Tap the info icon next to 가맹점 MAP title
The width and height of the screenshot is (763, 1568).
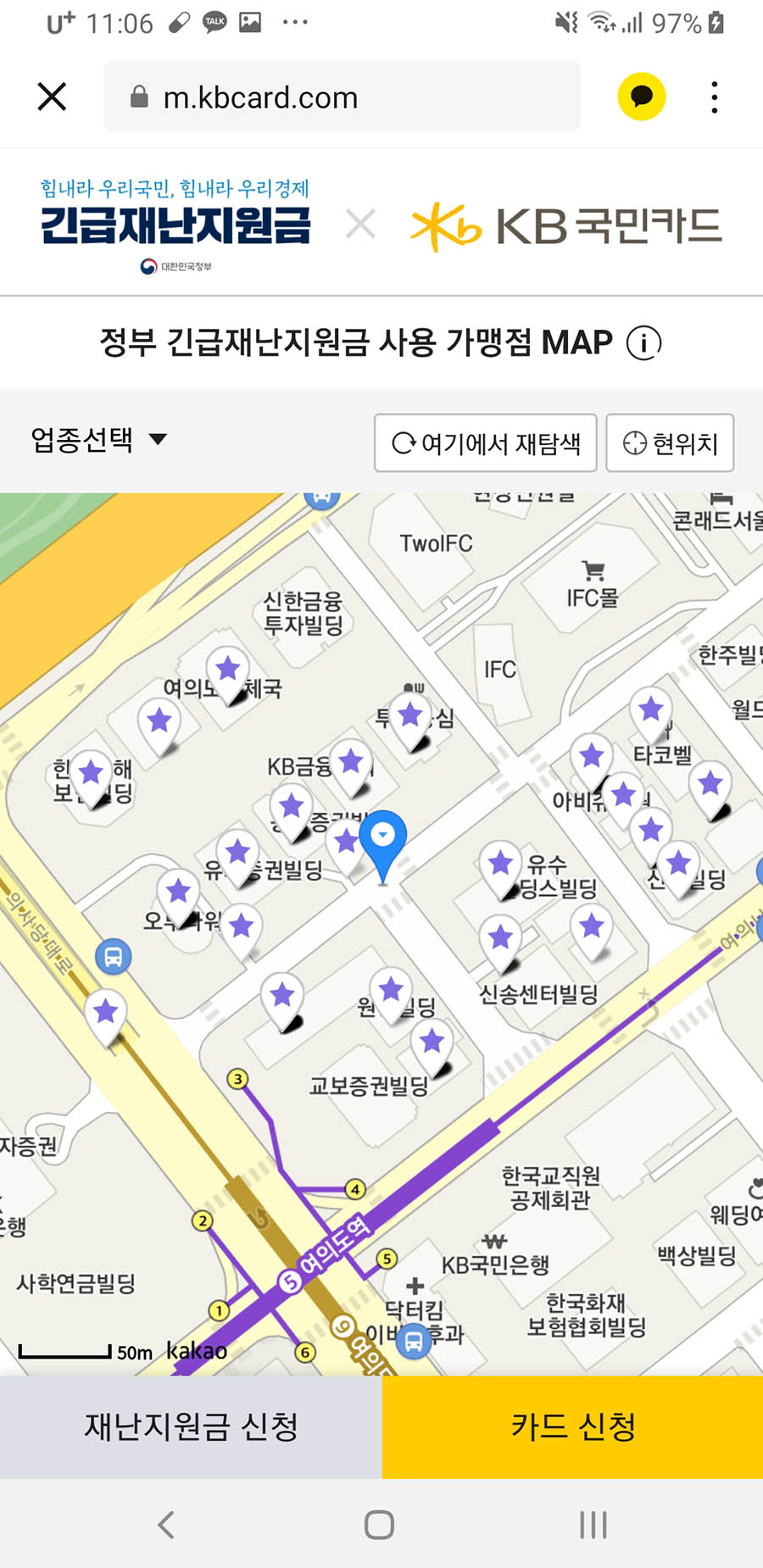point(644,342)
